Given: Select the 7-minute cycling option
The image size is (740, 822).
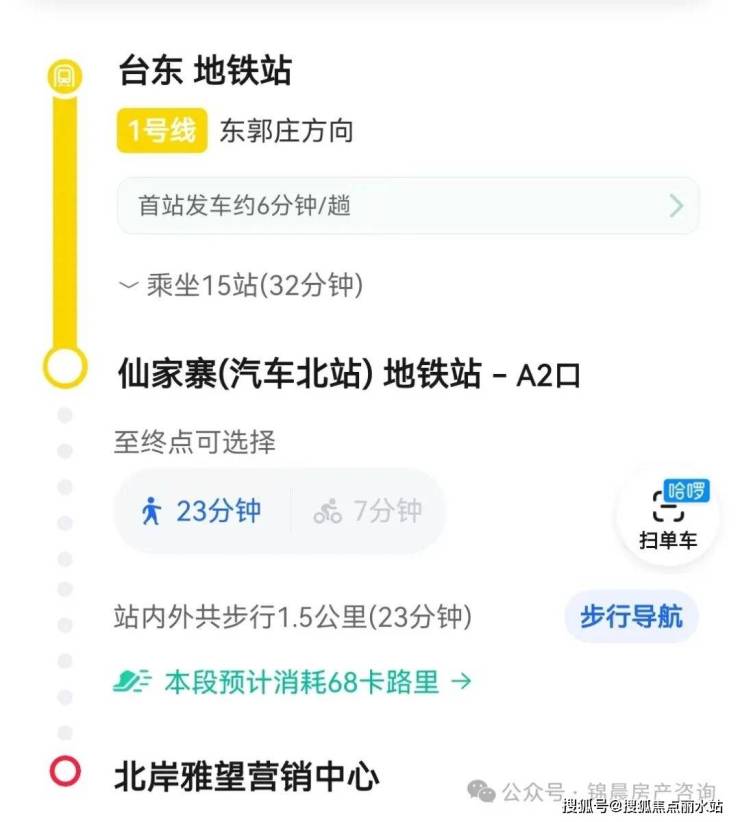Looking at the screenshot, I should click(x=367, y=511).
